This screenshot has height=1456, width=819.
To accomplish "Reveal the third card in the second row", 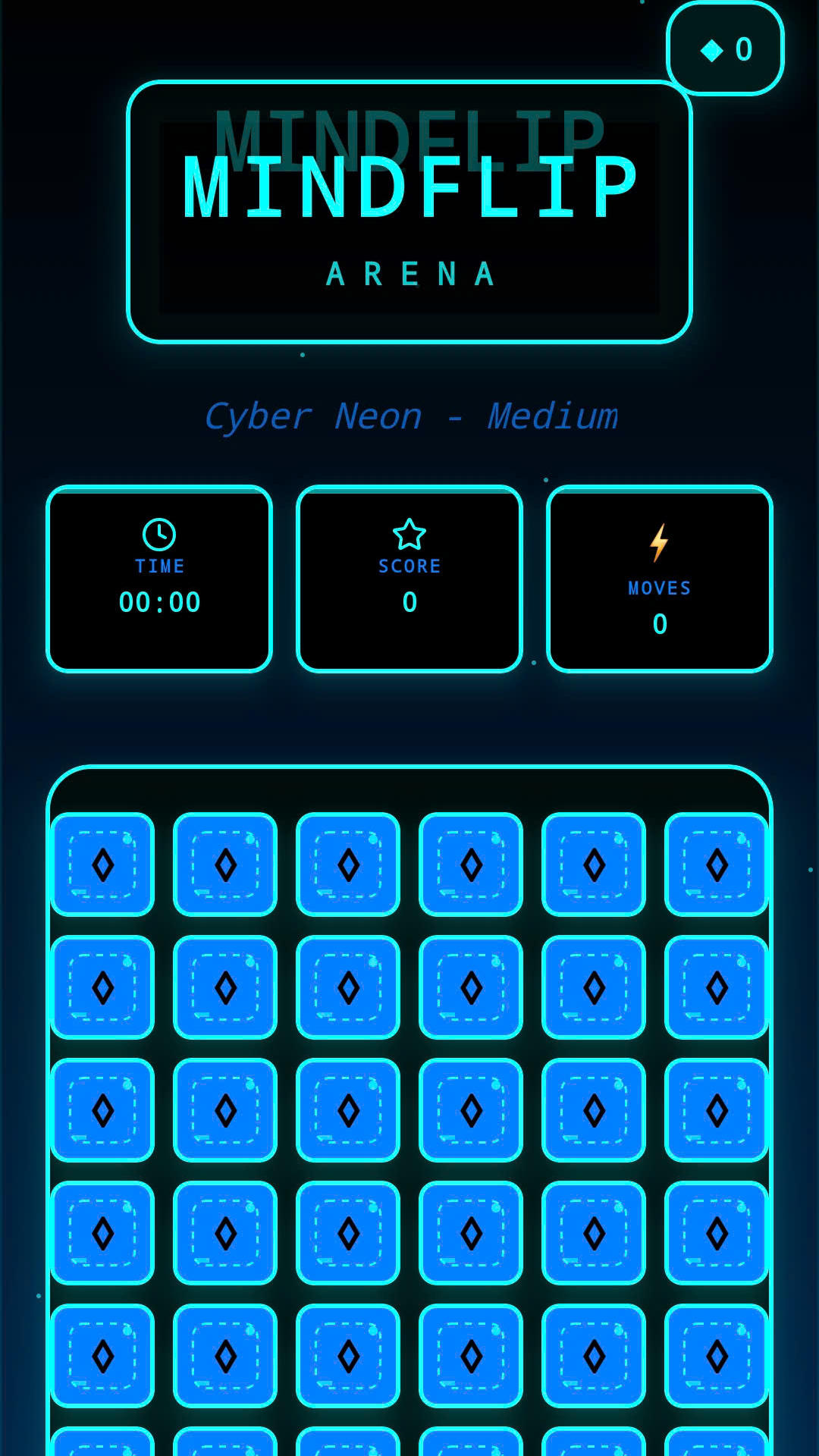I will click(x=348, y=987).
